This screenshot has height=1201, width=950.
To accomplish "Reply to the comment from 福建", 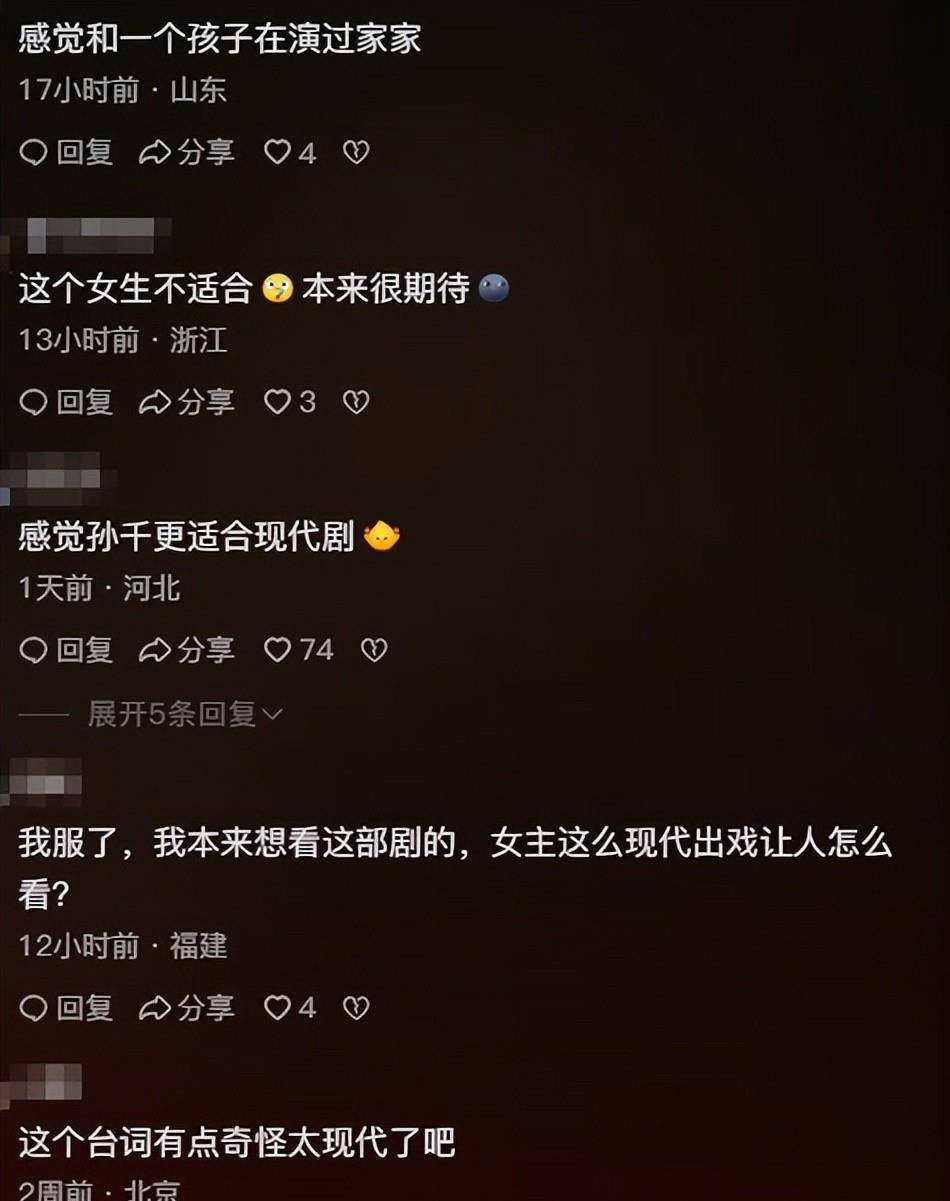I will tap(66, 1008).
